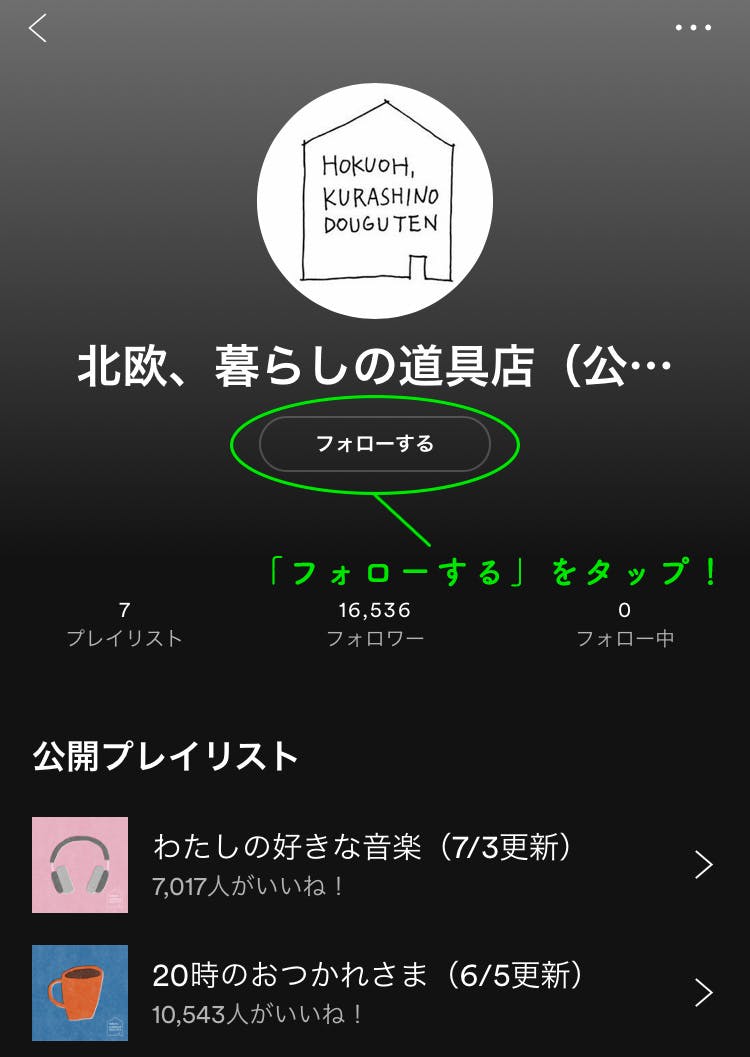View the フォロー中 following list
Image resolution: width=750 pixels, height=1057 pixels.
pyautogui.click(x=624, y=624)
